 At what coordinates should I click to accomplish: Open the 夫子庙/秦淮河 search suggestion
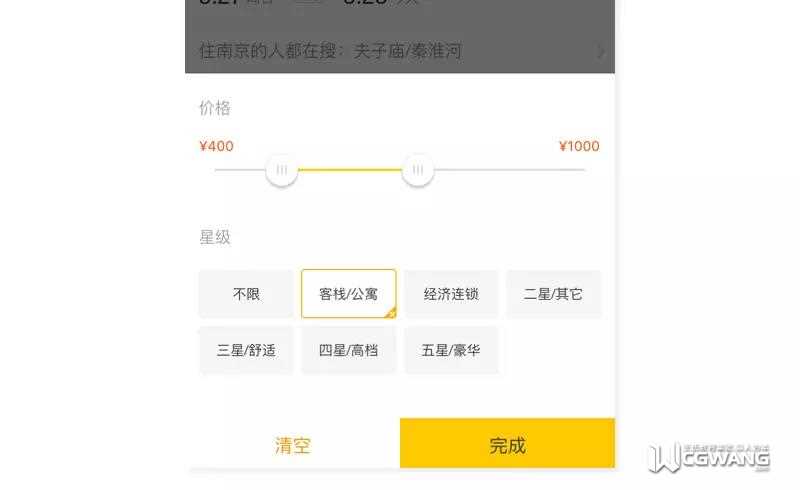coord(400,51)
